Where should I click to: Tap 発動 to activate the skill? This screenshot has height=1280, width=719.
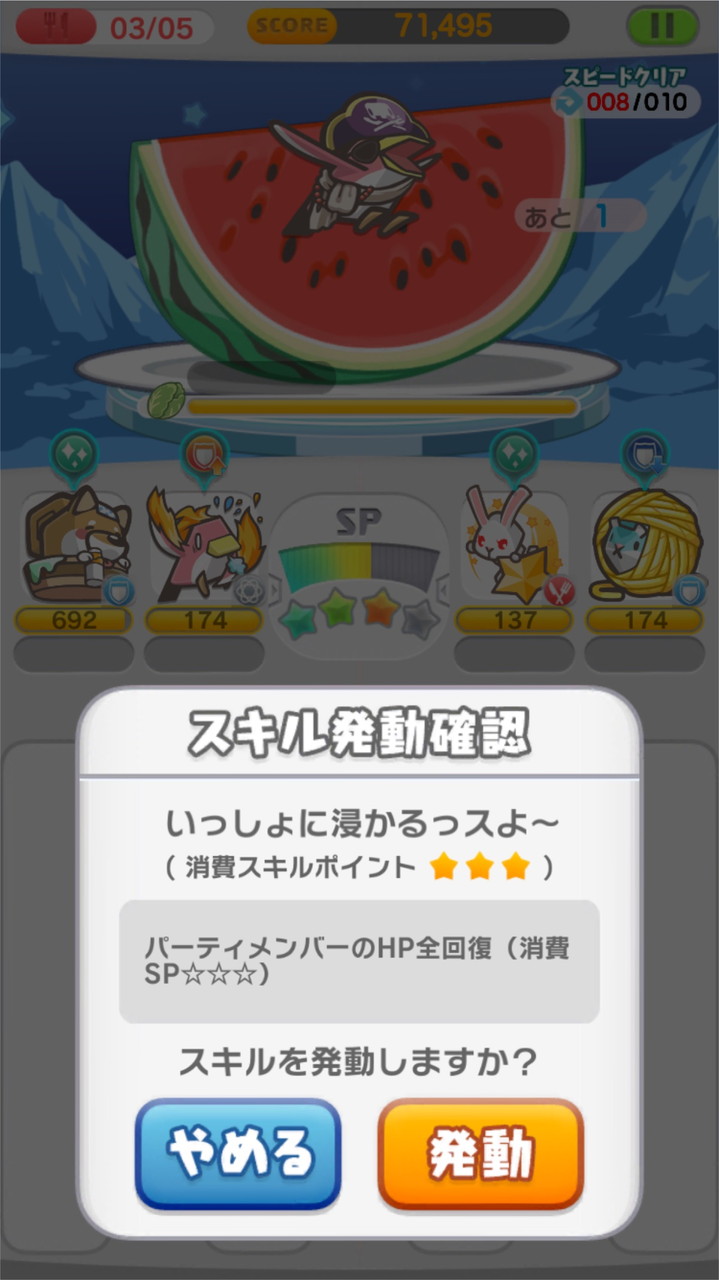tap(480, 1155)
